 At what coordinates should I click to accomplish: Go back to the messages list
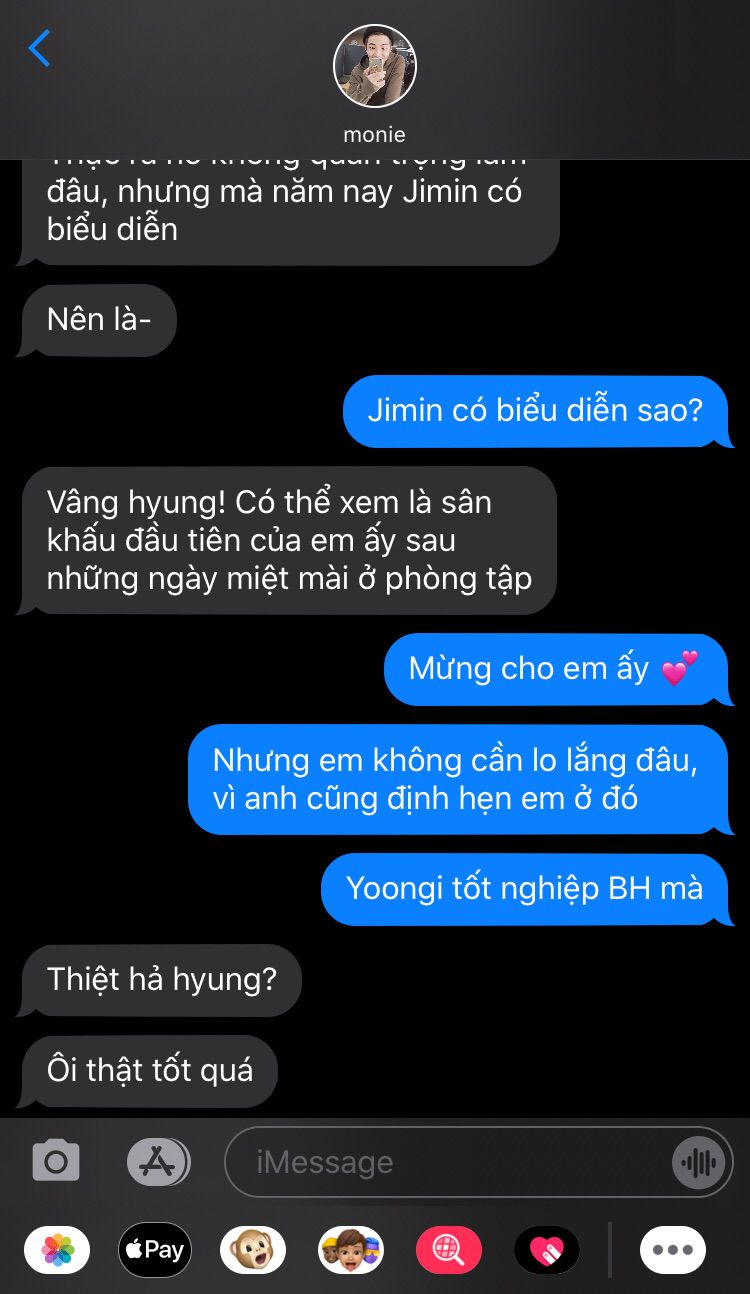(39, 48)
